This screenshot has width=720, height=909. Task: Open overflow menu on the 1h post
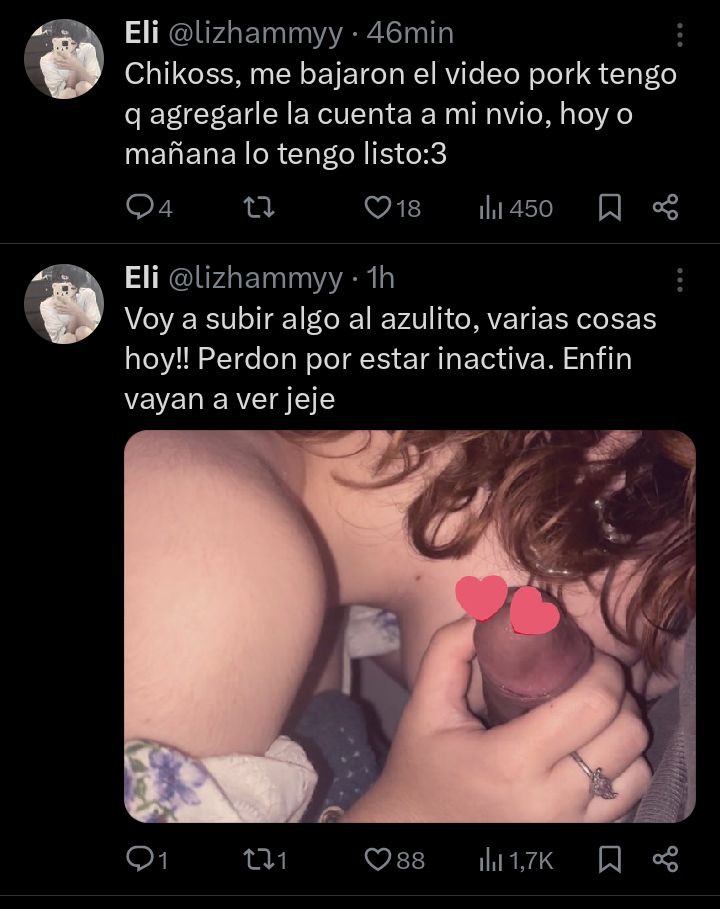(680, 280)
